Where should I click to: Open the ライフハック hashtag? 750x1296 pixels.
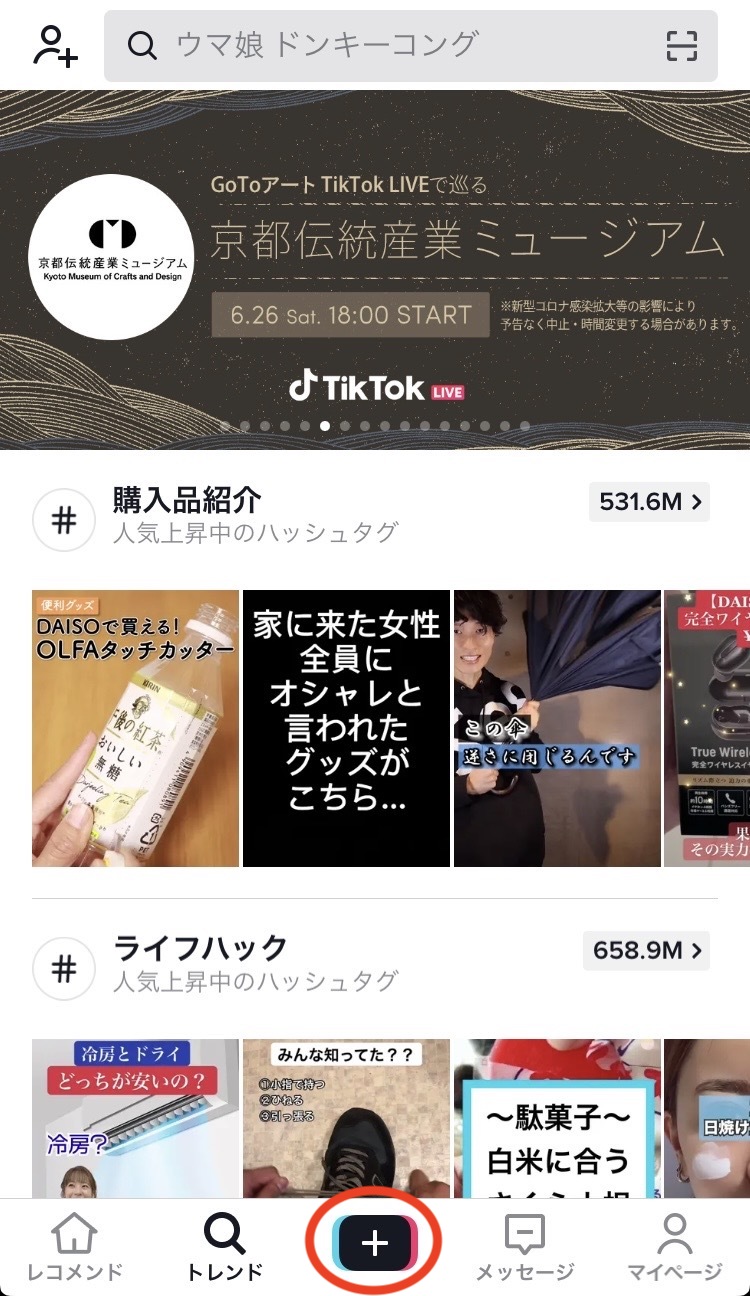coord(200,947)
